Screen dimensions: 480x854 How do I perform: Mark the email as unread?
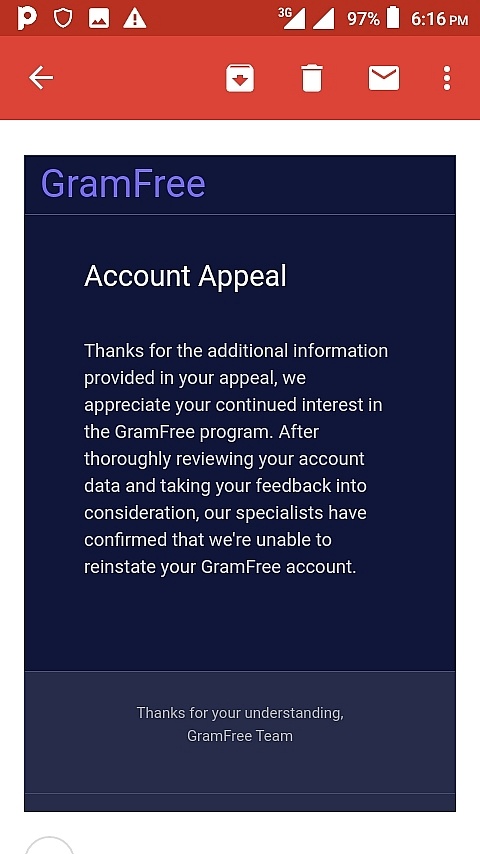384,78
